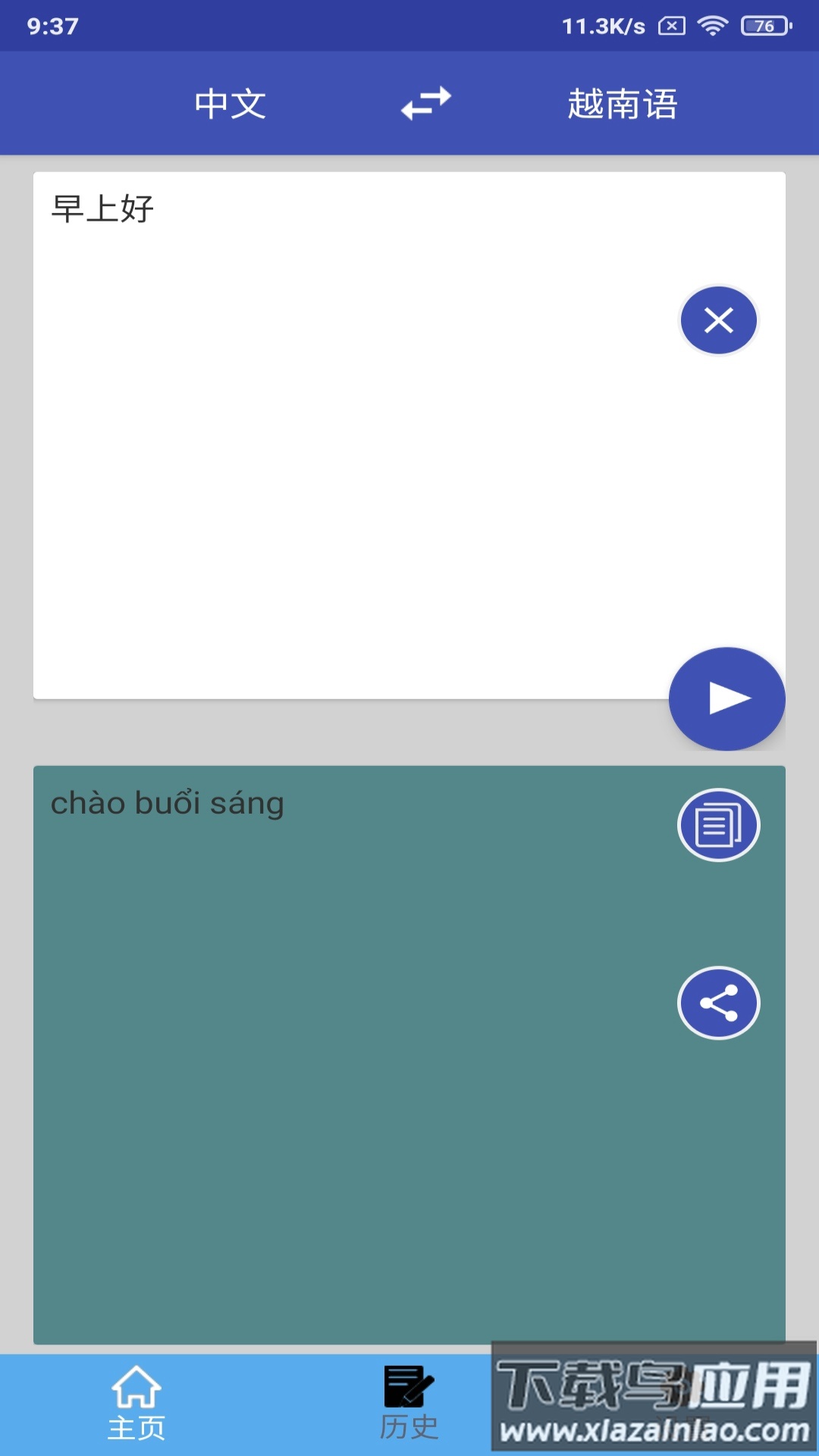
Task: Tap the translate arrow button
Action: coord(726,698)
